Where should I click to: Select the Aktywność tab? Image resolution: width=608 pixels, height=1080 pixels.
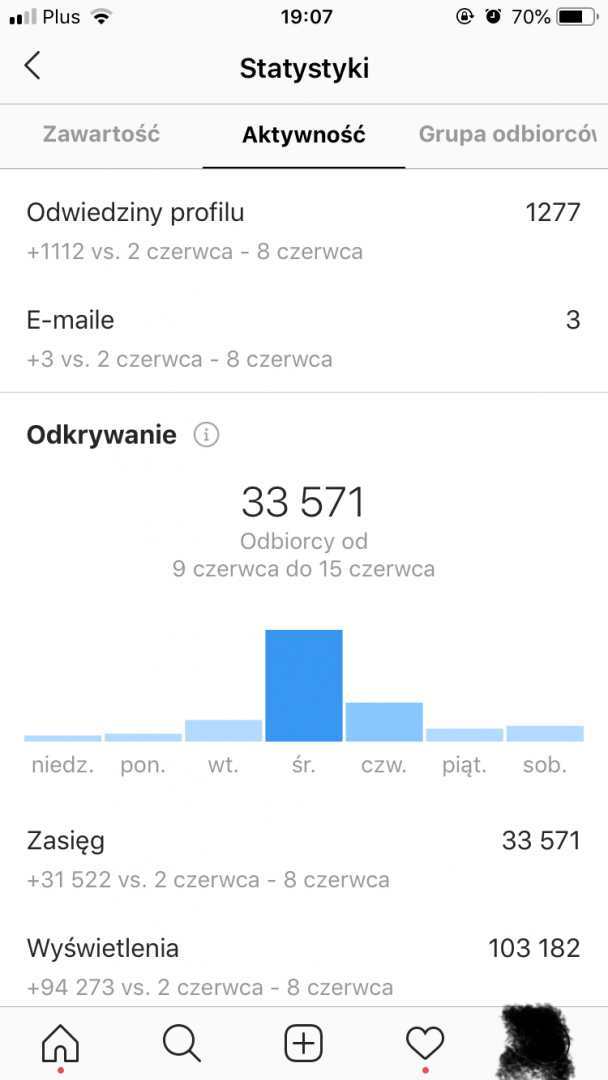point(304,135)
